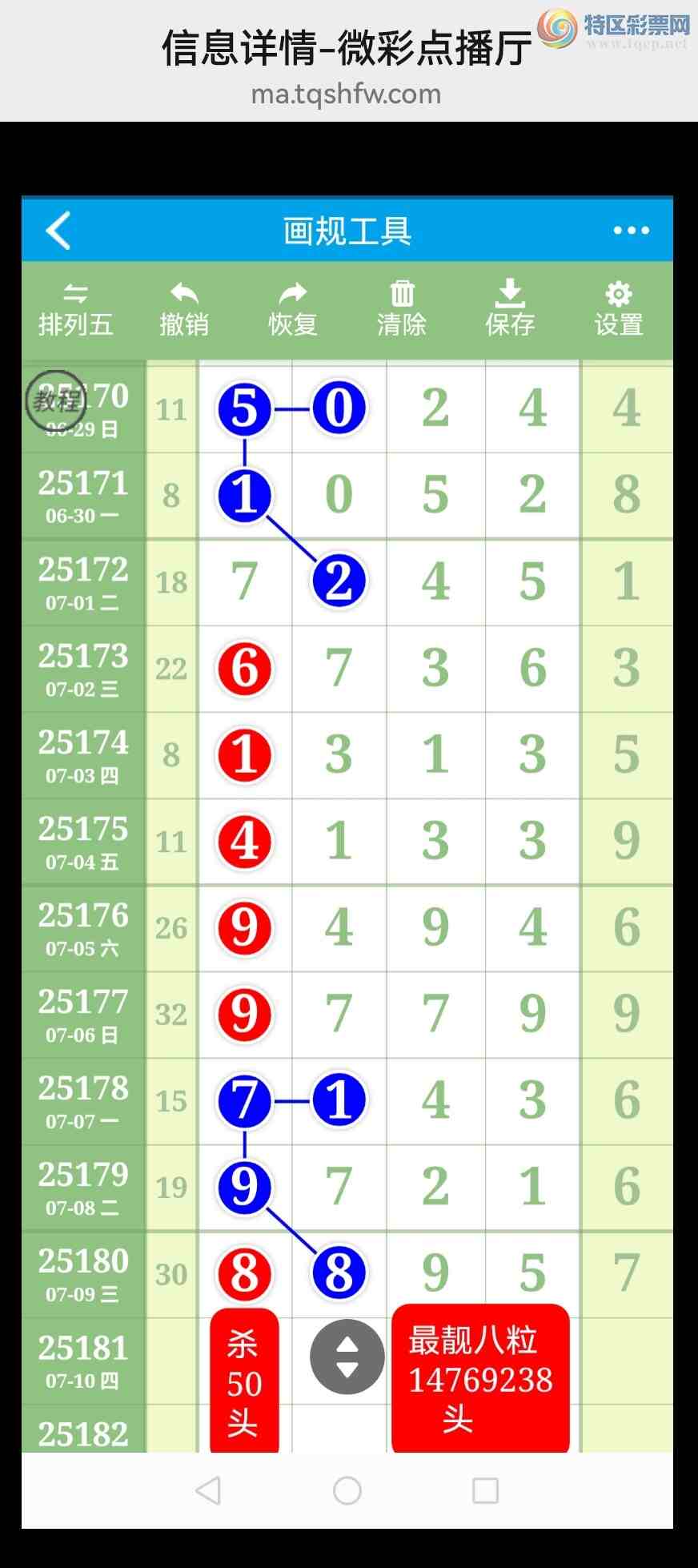This screenshot has height=1568, width=698.
Task: Switch the lottery type via 排列五
Action: click(x=75, y=310)
